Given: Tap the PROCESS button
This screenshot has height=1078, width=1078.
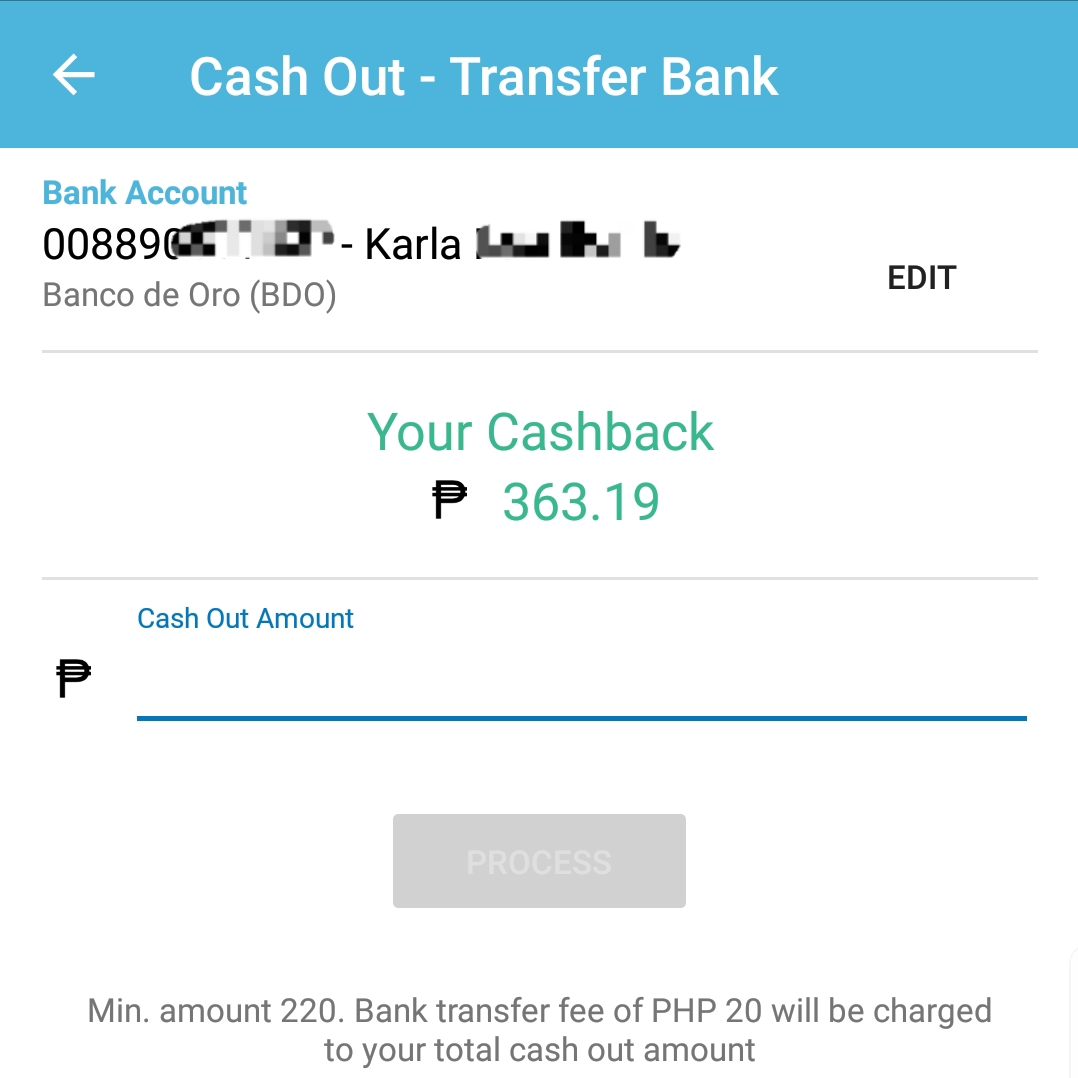Looking at the screenshot, I should (539, 861).
